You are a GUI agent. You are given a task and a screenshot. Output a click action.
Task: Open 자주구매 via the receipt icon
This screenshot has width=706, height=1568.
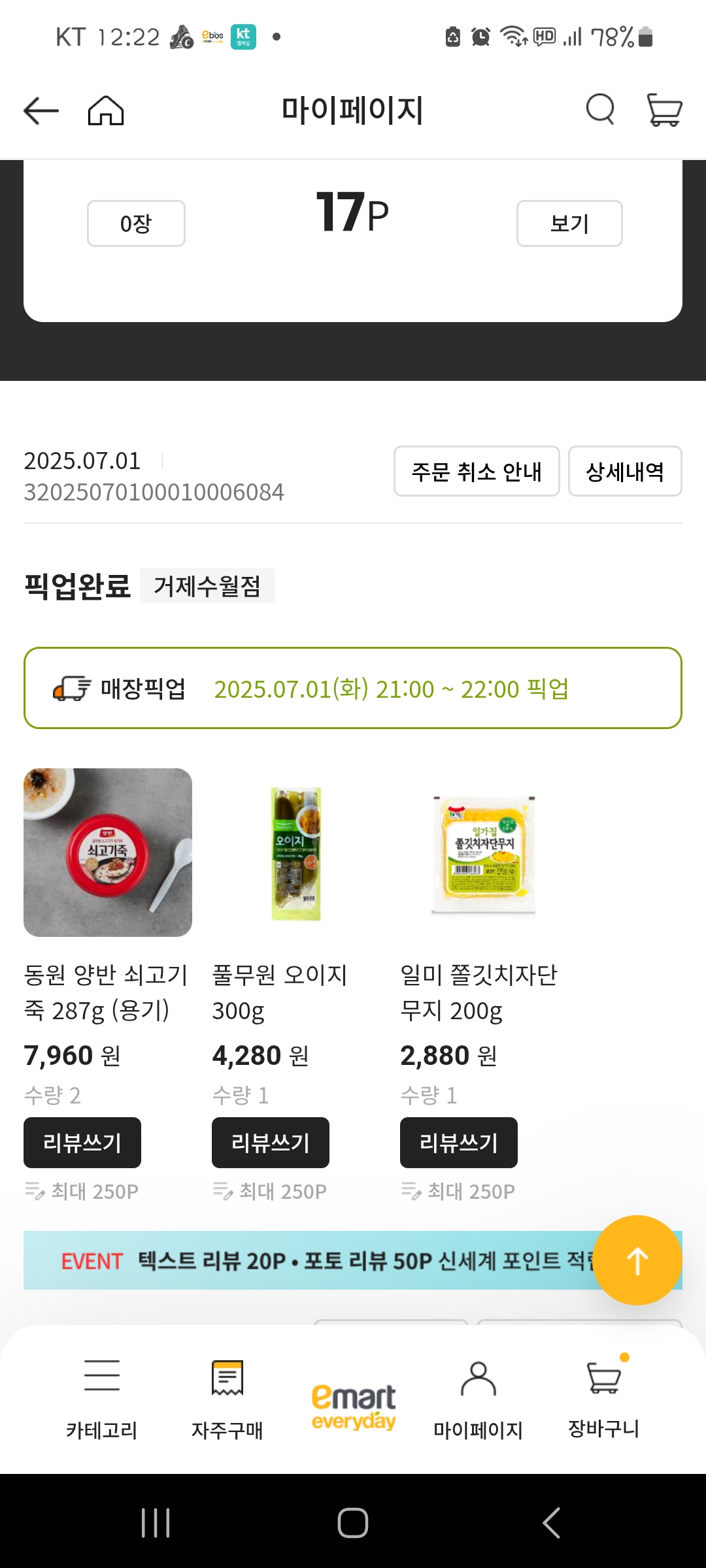tap(226, 1379)
